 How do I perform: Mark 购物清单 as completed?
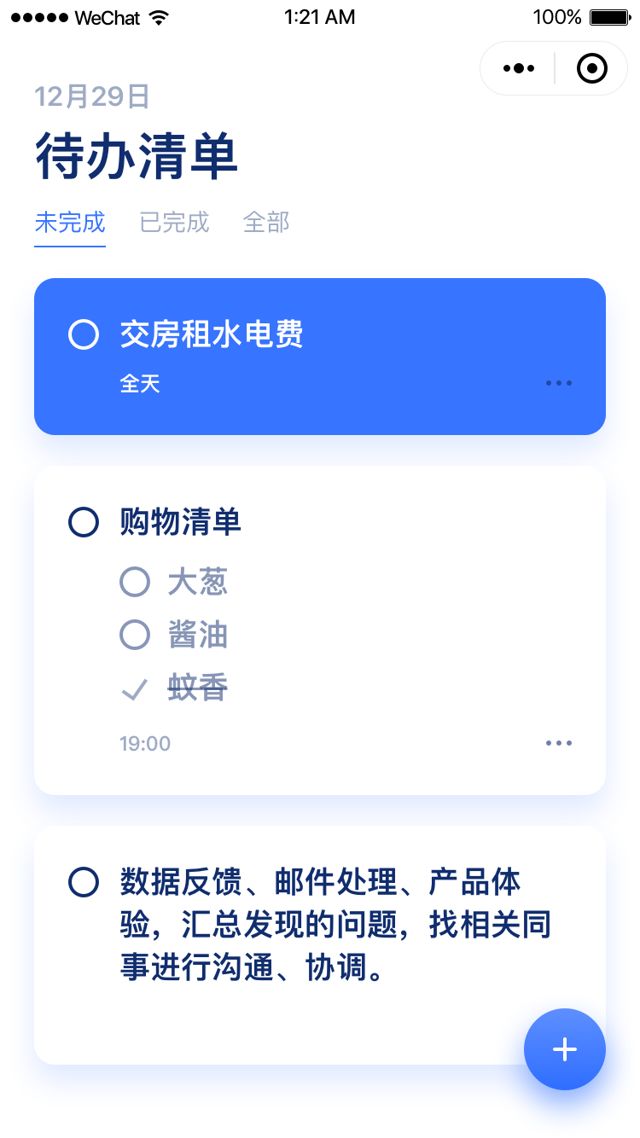[x=84, y=522]
